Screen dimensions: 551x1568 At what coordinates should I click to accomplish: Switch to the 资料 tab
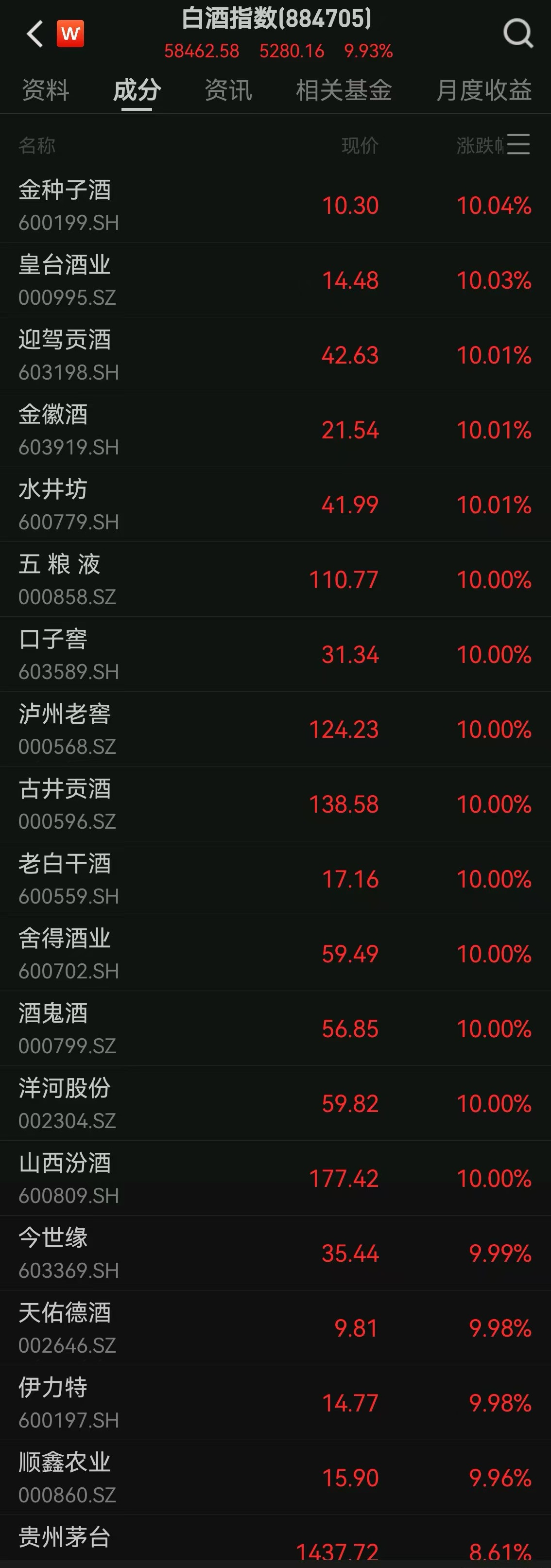46,90
